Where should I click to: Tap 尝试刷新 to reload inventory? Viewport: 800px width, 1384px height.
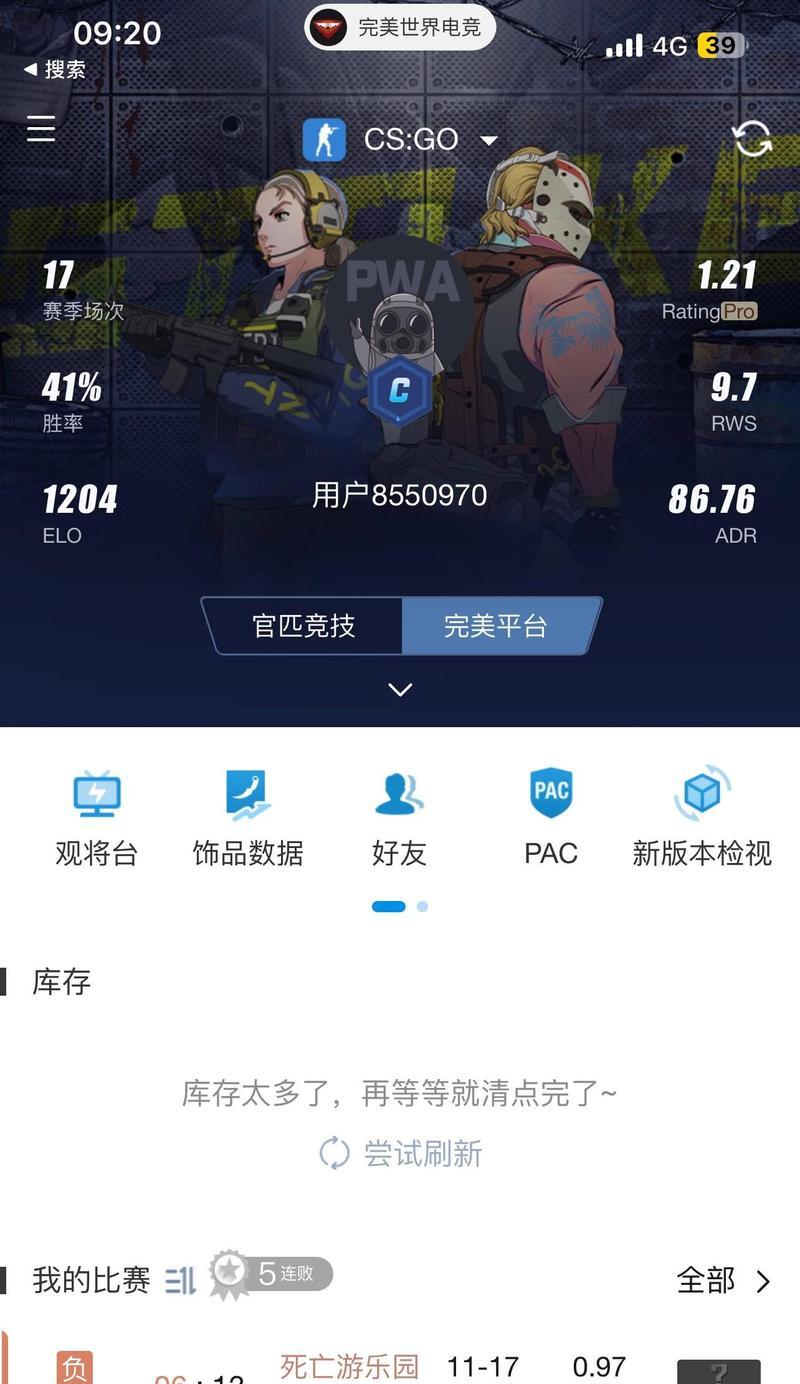click(x=400, y=1153)
